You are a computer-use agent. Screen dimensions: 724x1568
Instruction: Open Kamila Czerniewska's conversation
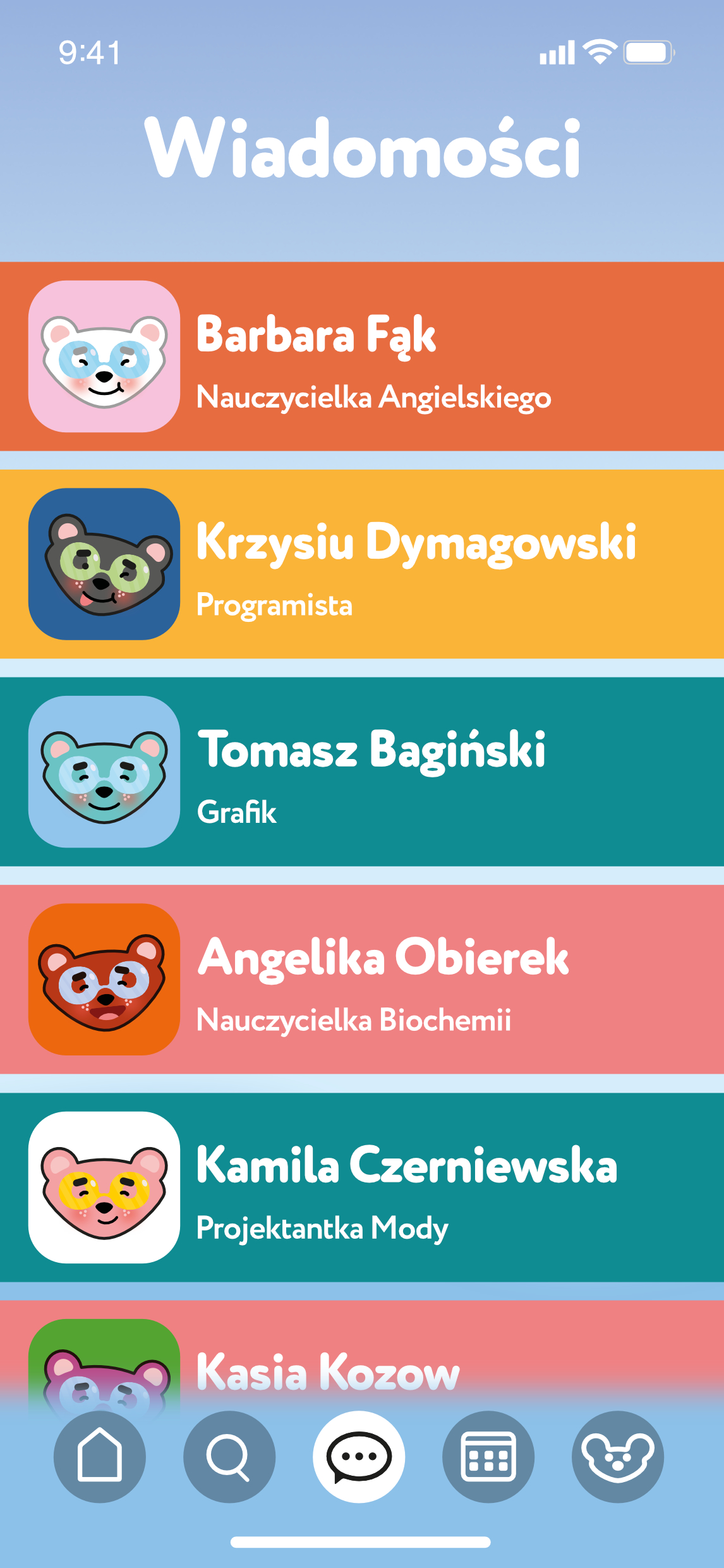coord(362,1187)
